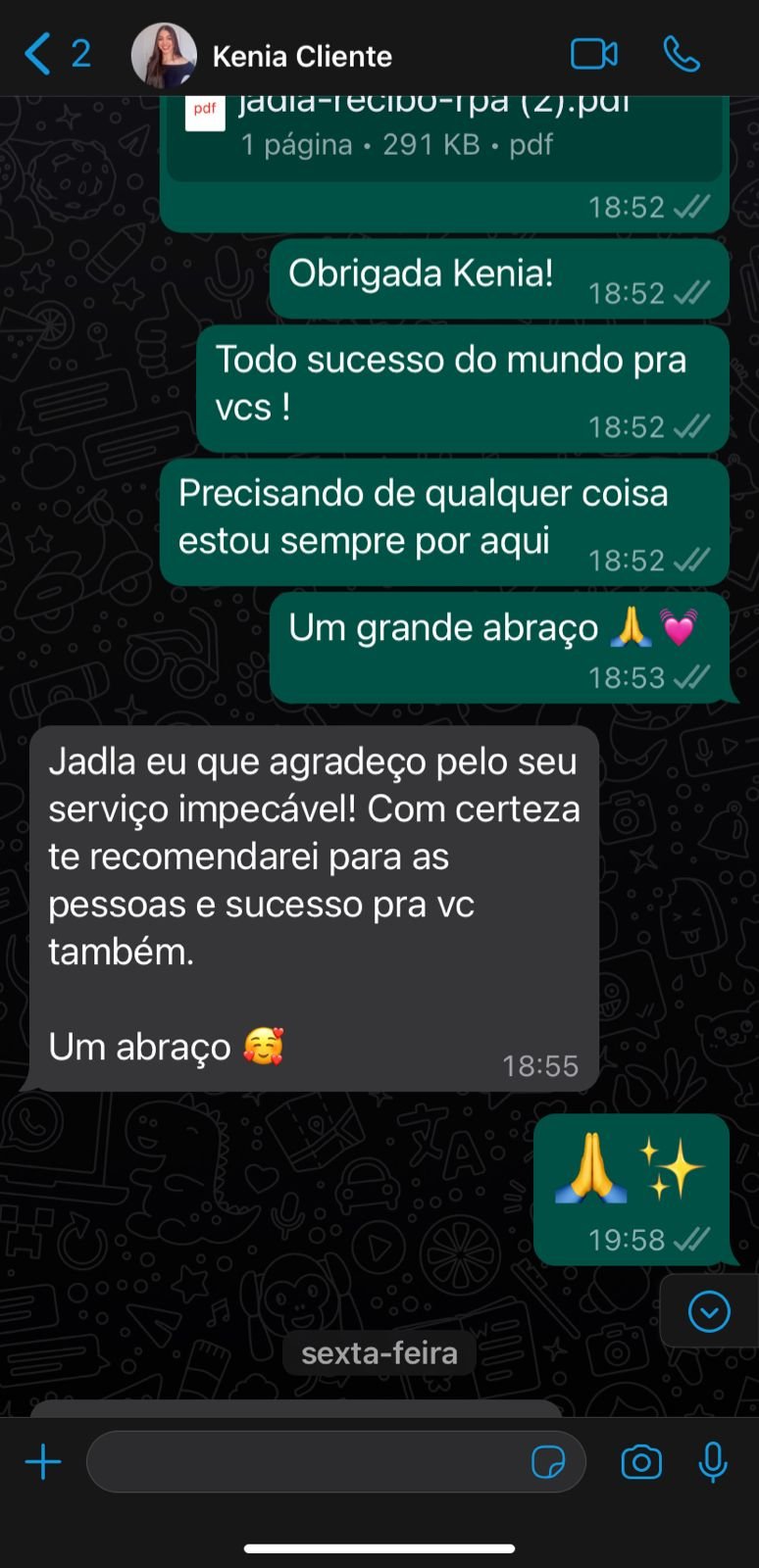Image resolution: width=759 pixels, height=1568 pixels.
Task: Jump to the latest messages
Action: click(x=709, y=1311)
